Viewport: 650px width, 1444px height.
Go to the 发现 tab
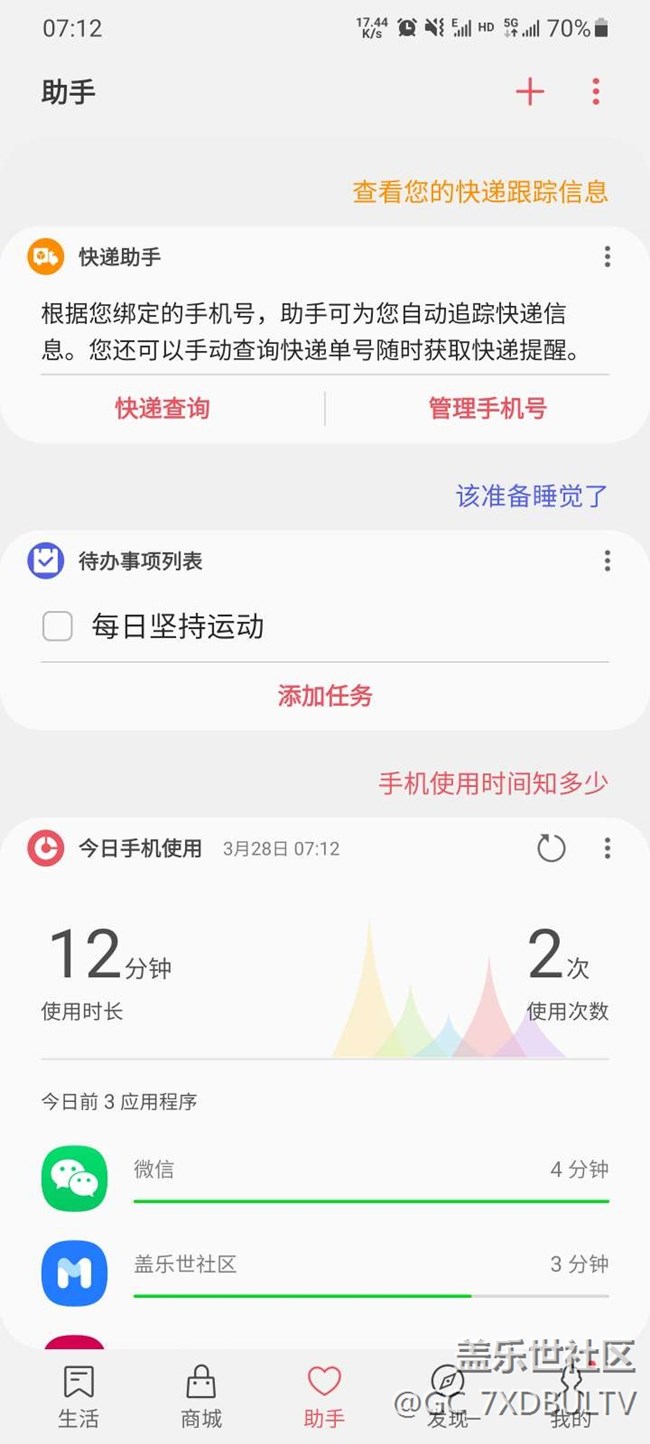click(447, 1396)
